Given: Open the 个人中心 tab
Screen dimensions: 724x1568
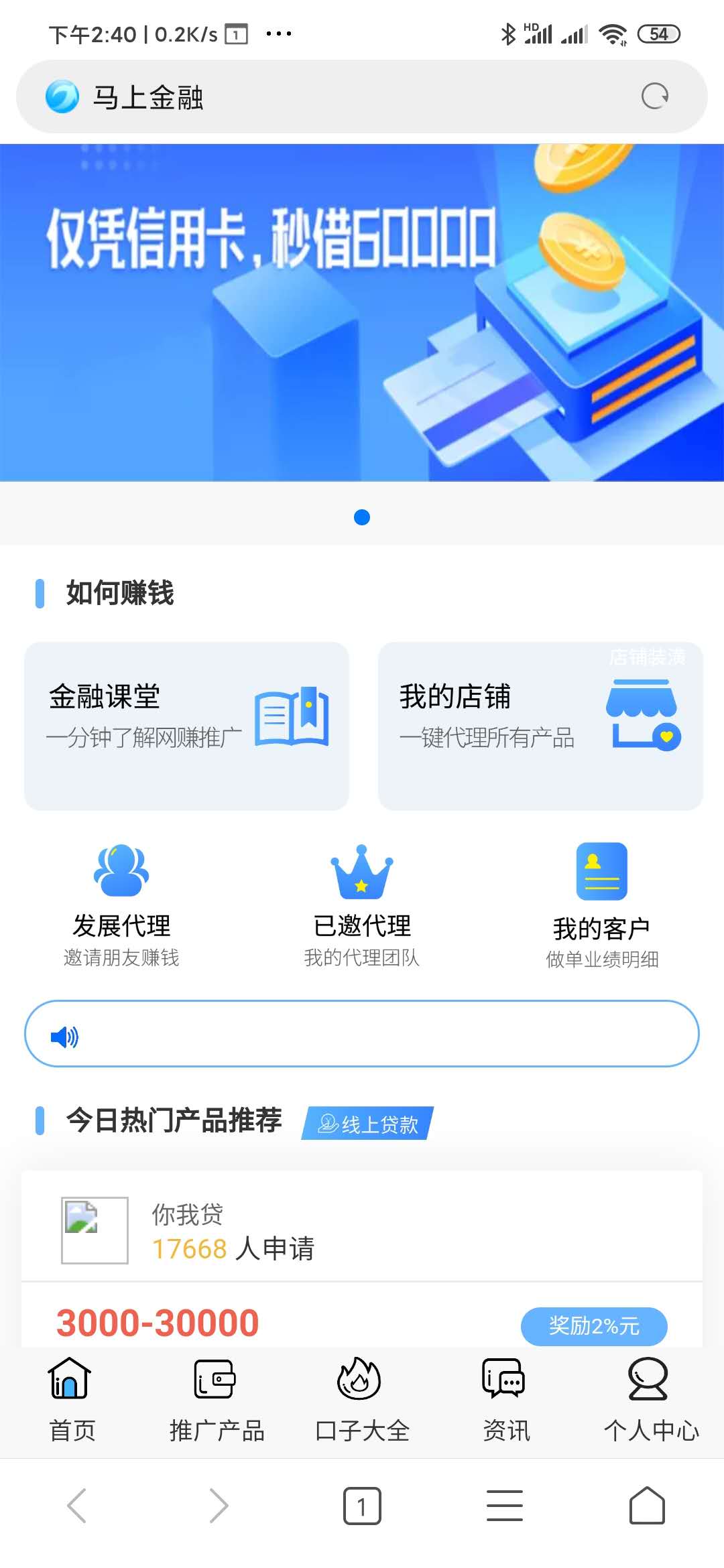Looking at the screenshot, I should click(x=650, y=1399).
